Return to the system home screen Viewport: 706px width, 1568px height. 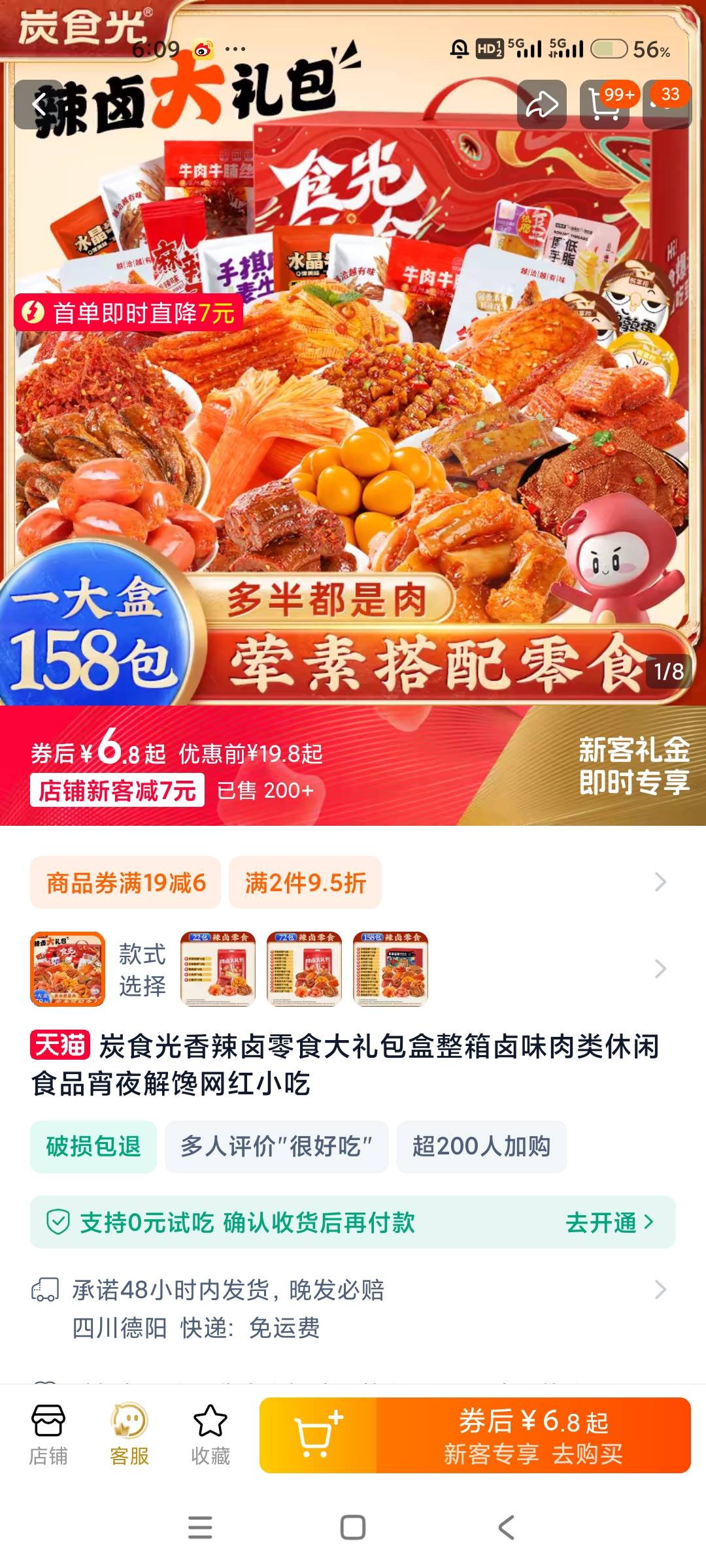(353, 1527)
